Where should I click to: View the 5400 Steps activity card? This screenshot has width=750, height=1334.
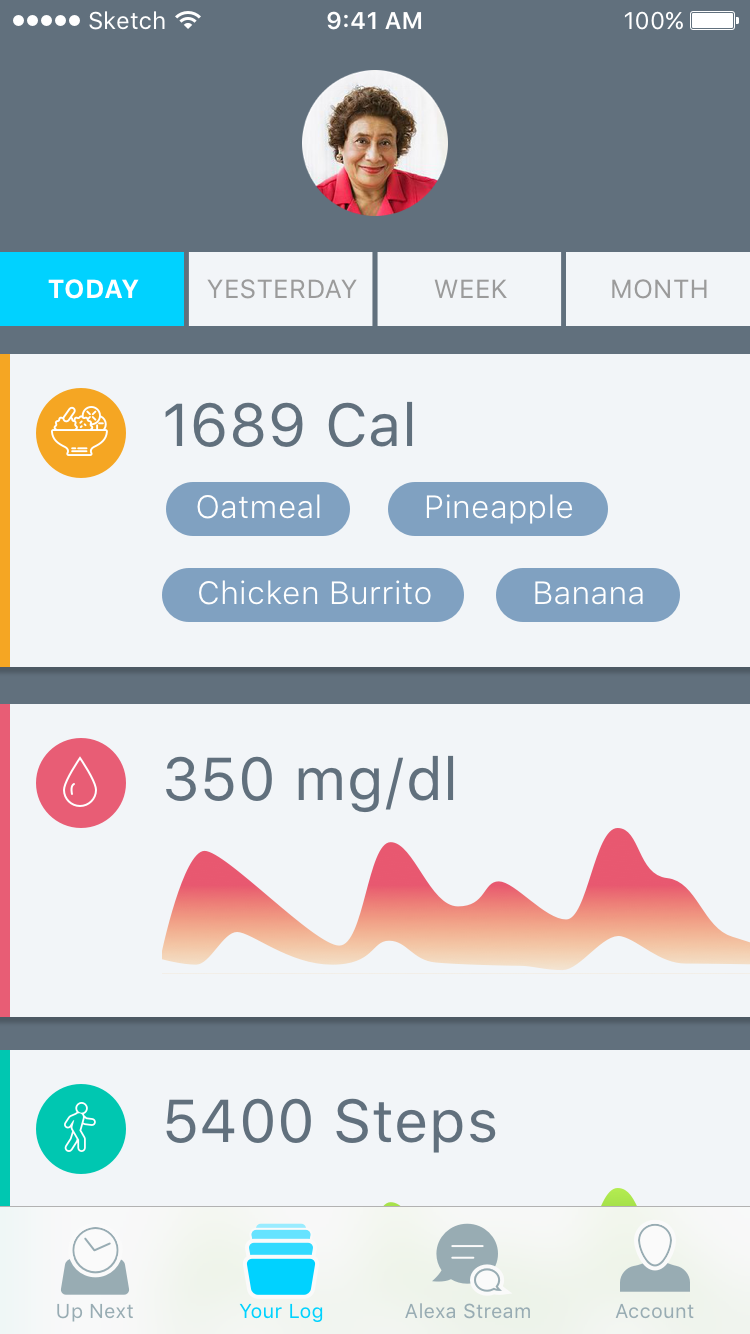(330, 1122)
